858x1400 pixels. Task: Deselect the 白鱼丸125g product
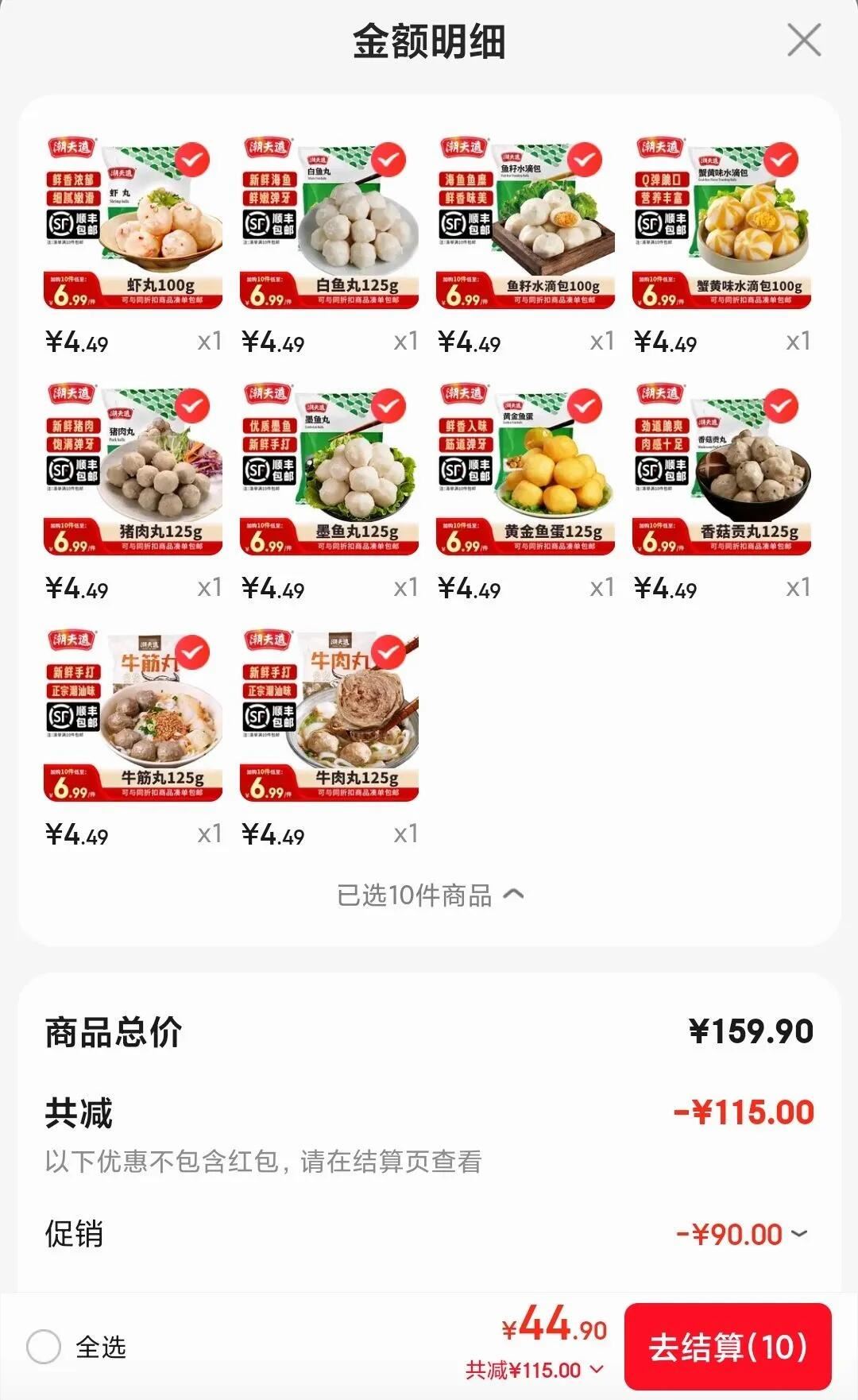pyautogui.click(x=388, y=160)
